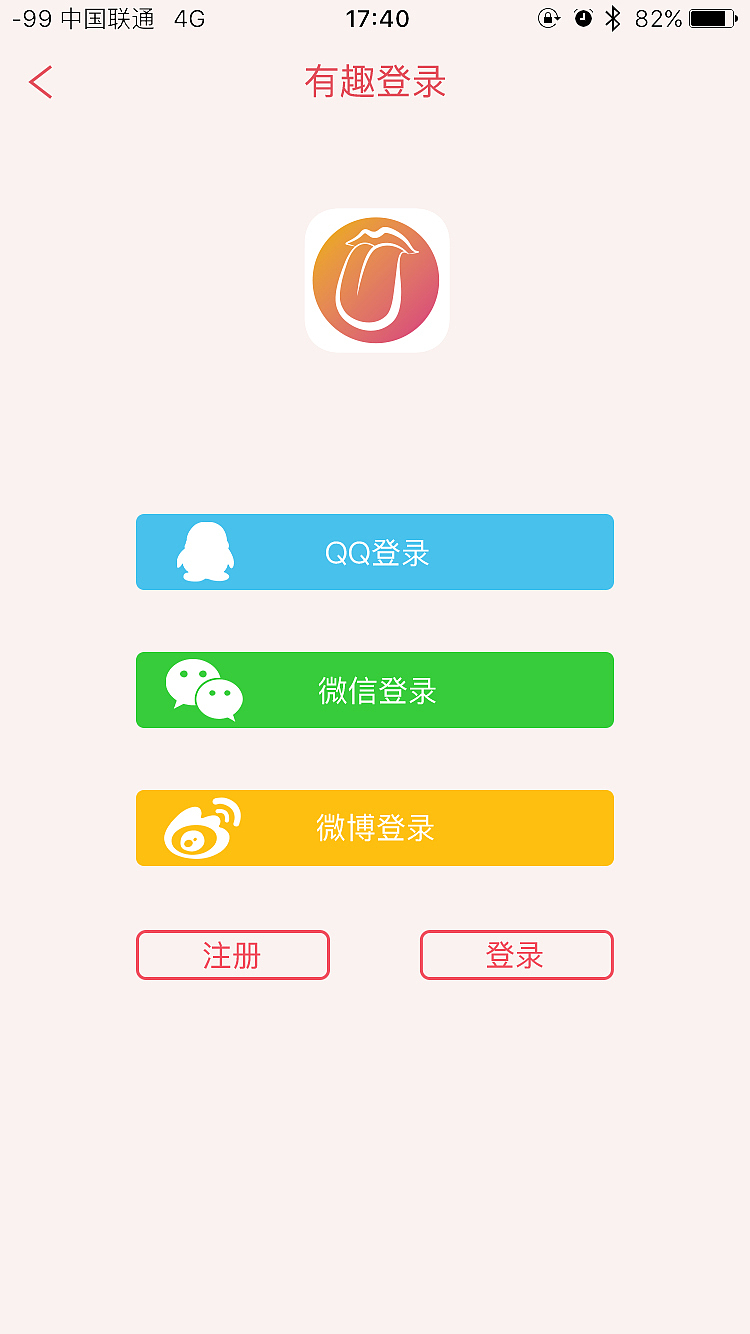Log in with QQ
Screen dimensions: 750x1334
tap(375, 551)
